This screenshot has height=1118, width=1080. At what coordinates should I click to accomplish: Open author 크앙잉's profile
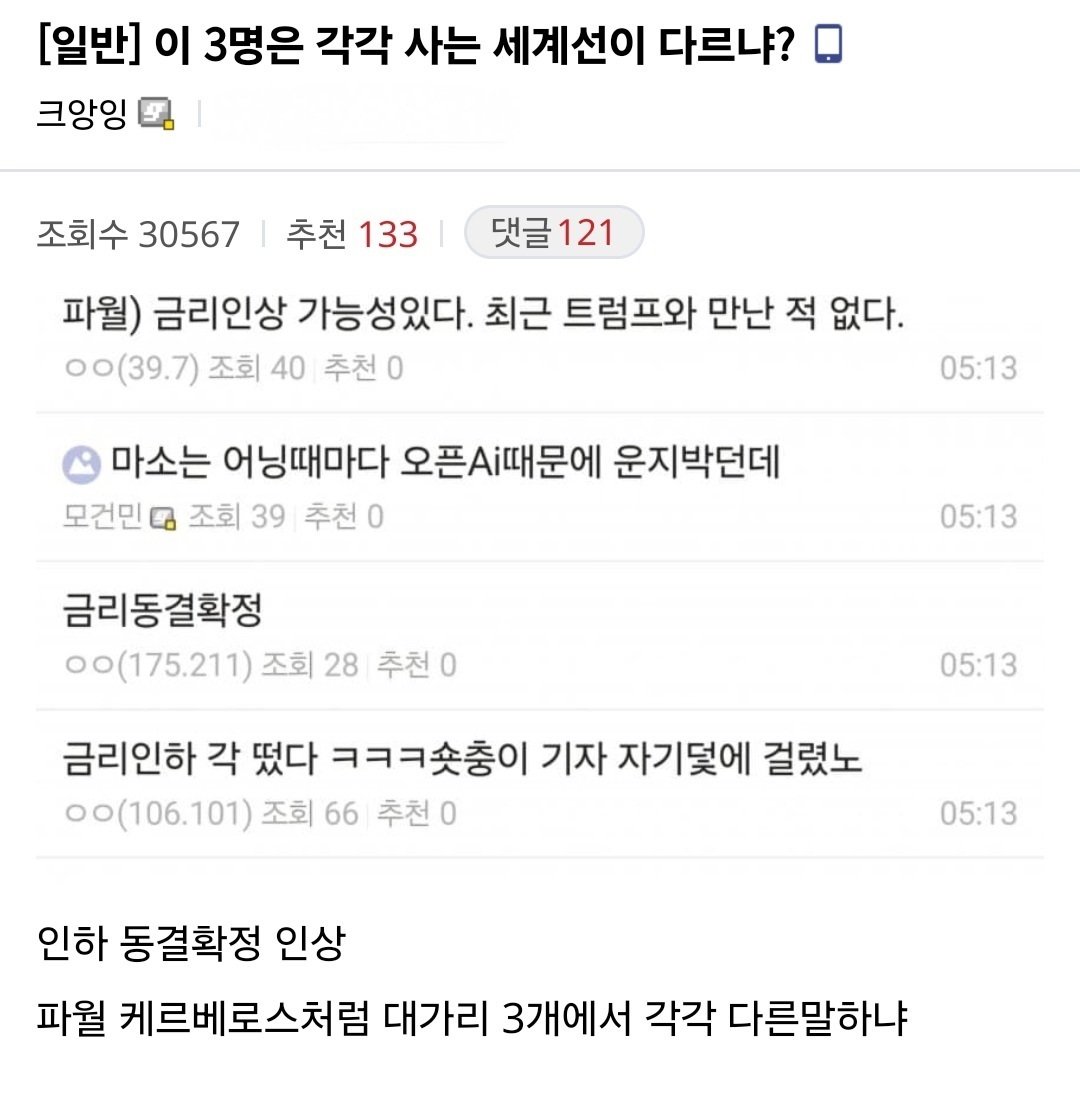81,114
